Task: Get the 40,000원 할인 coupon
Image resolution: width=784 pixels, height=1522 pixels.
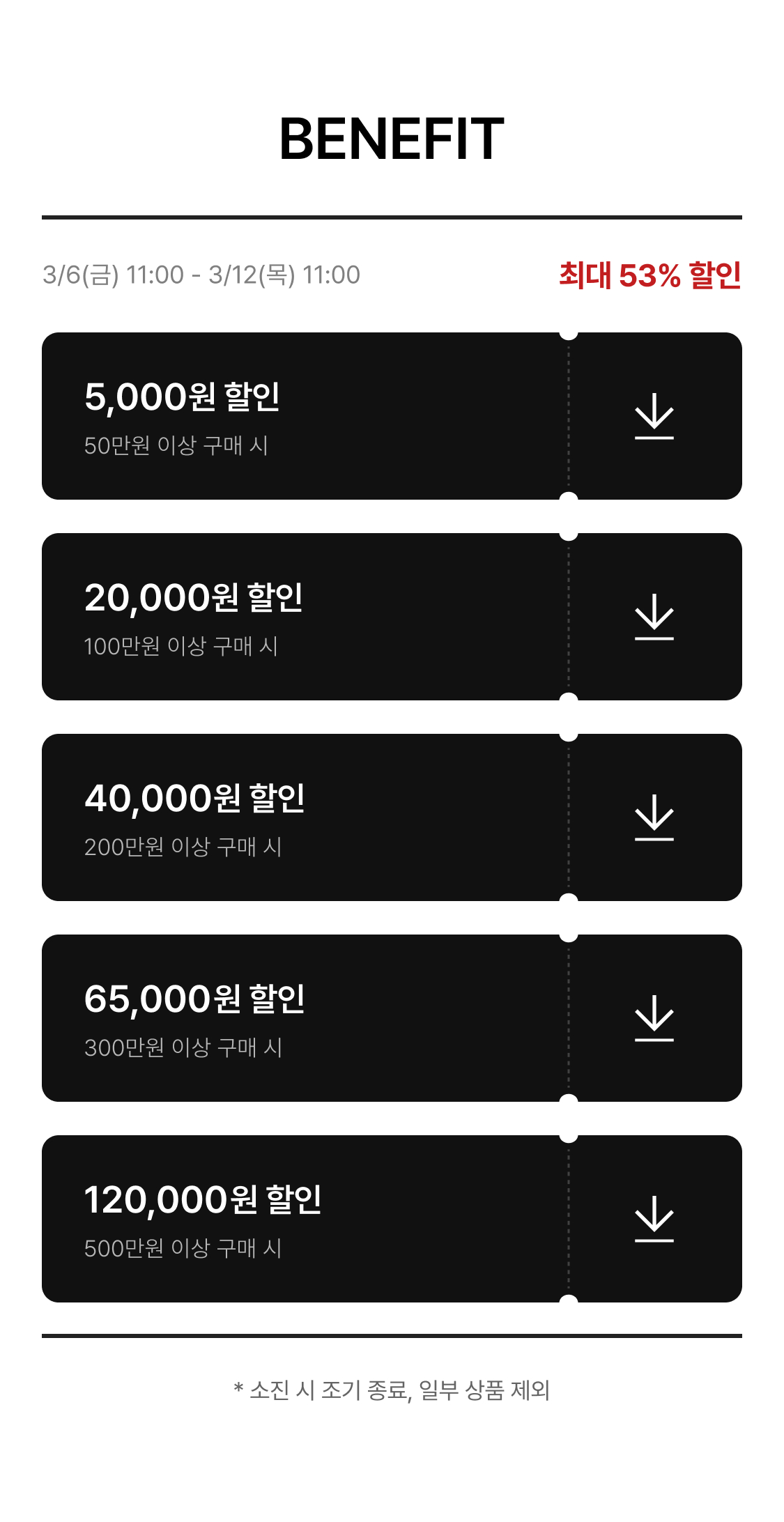Action: coord(654,817)
